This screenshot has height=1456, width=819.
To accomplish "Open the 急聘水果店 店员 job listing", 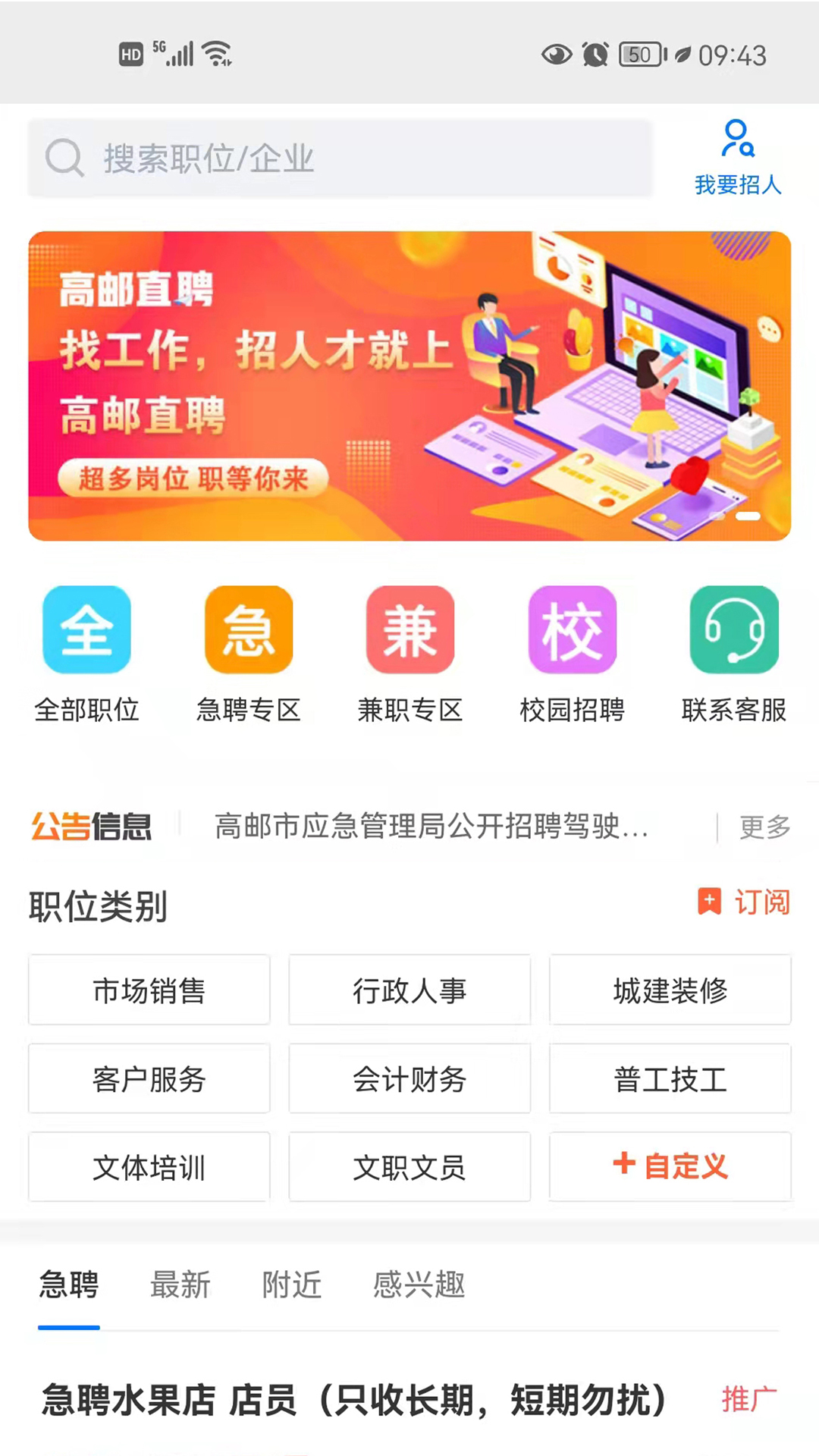I will (x=355, y=1400).
